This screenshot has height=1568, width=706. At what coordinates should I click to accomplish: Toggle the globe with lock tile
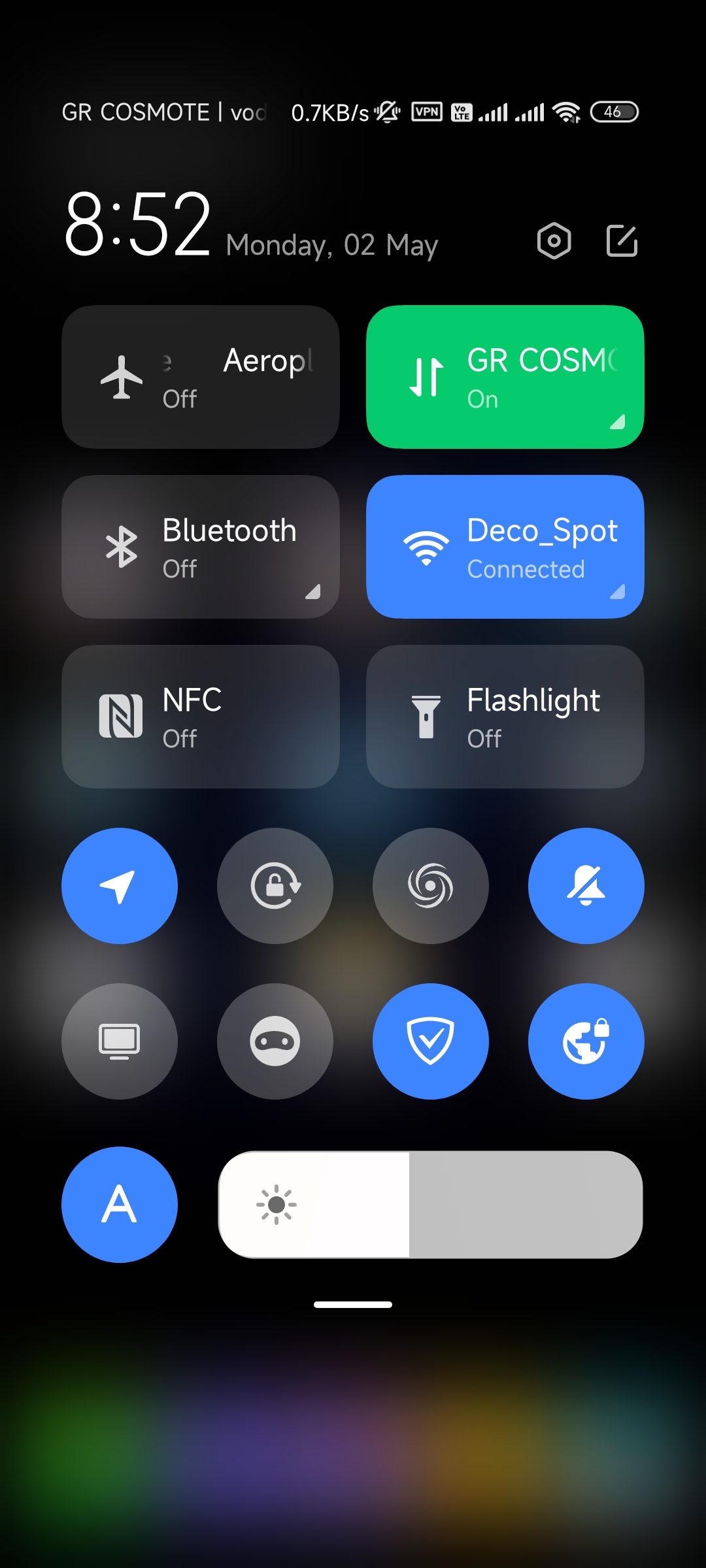(586, 1041)
